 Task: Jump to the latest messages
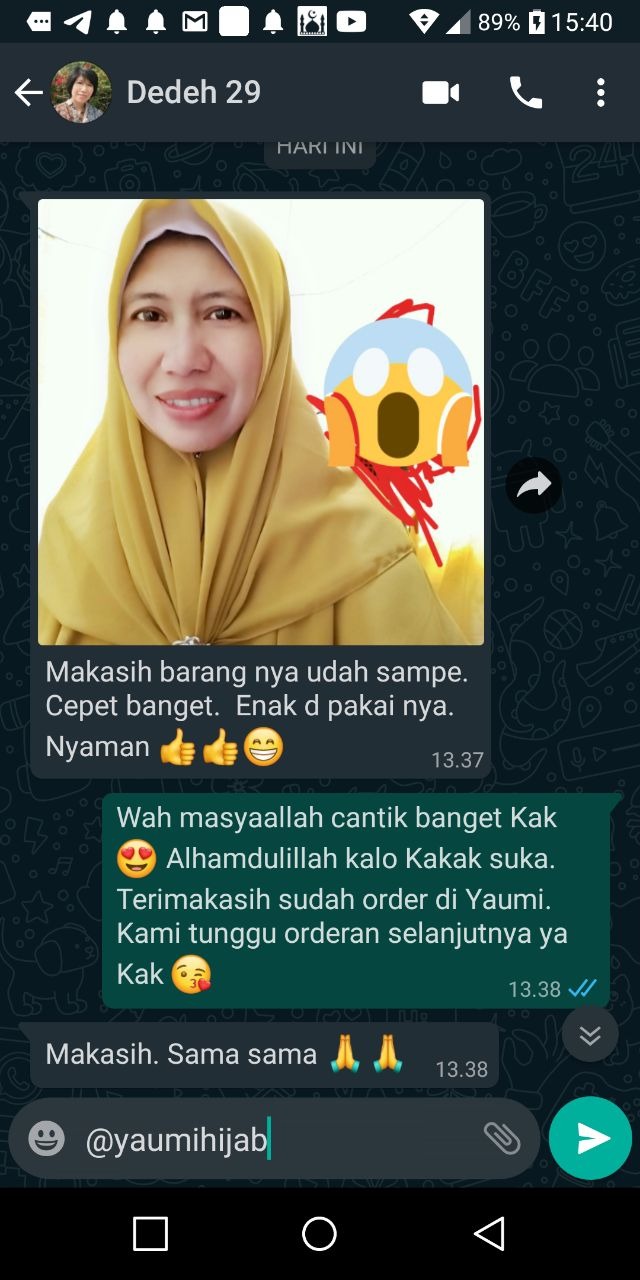coord(590,1035)
